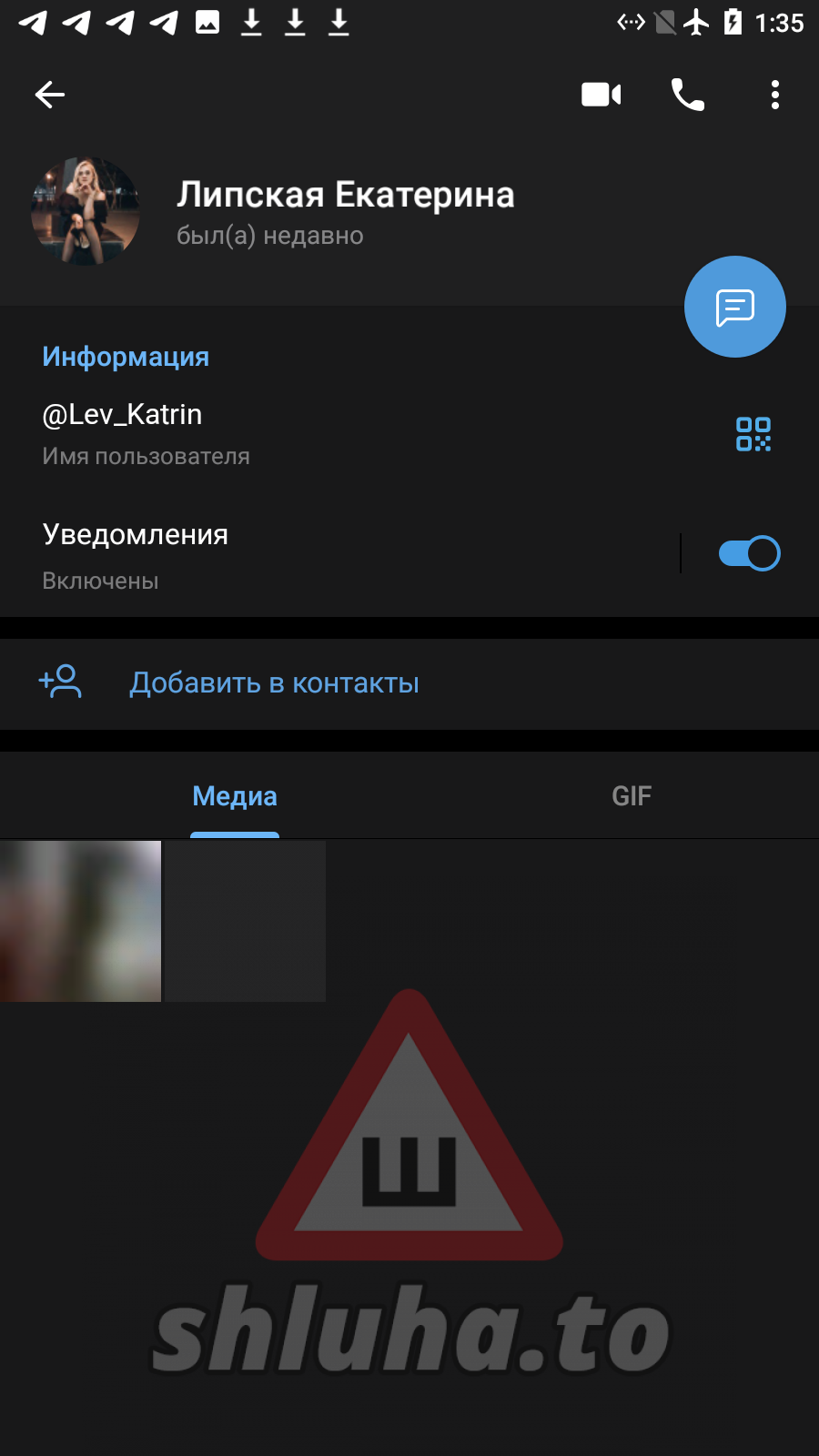
Task: Start a voice call with this user
Action: 688,95
